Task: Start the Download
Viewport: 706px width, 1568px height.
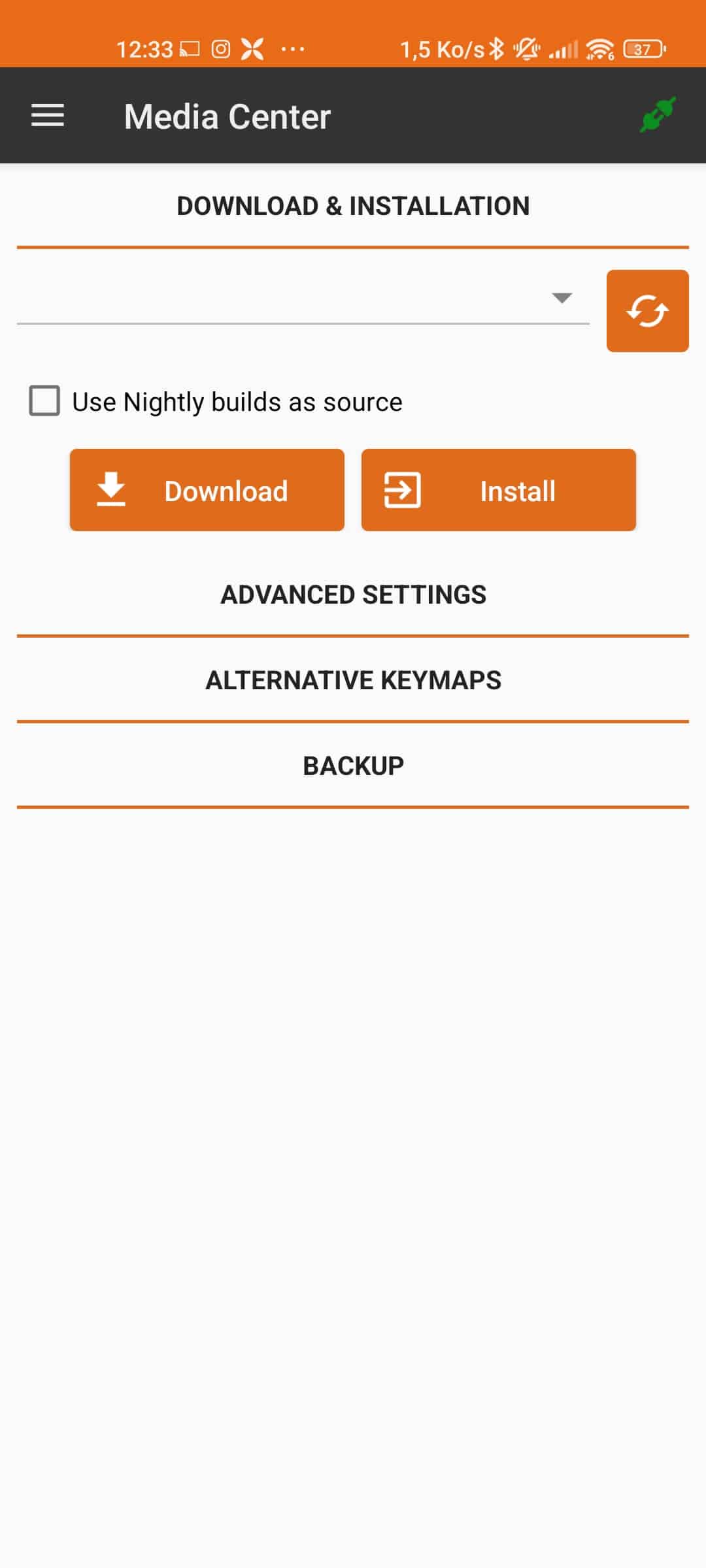Action: coord(207,490)
